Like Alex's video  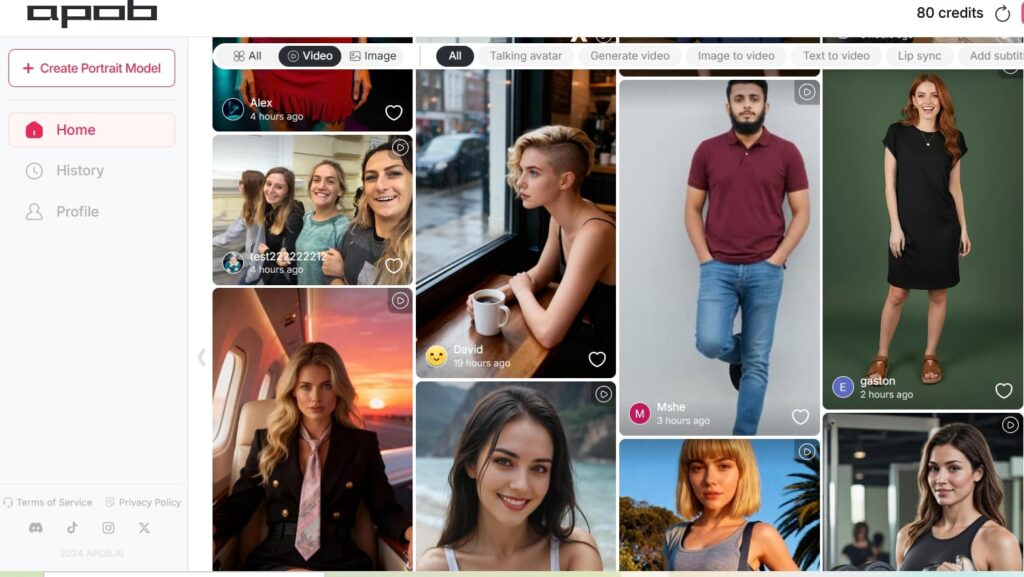(x=394, y=113)
